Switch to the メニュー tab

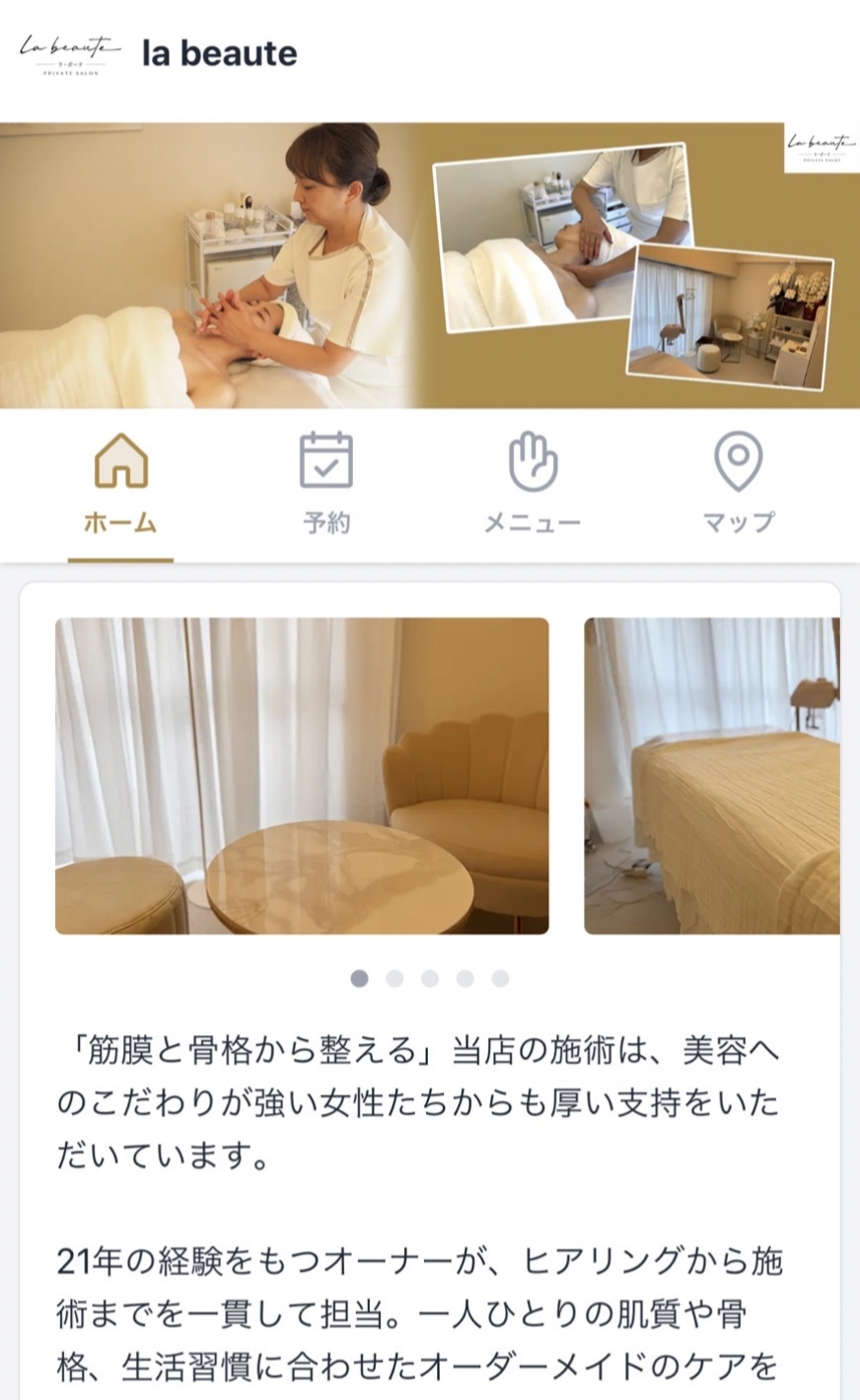click(x=533, y=485)
